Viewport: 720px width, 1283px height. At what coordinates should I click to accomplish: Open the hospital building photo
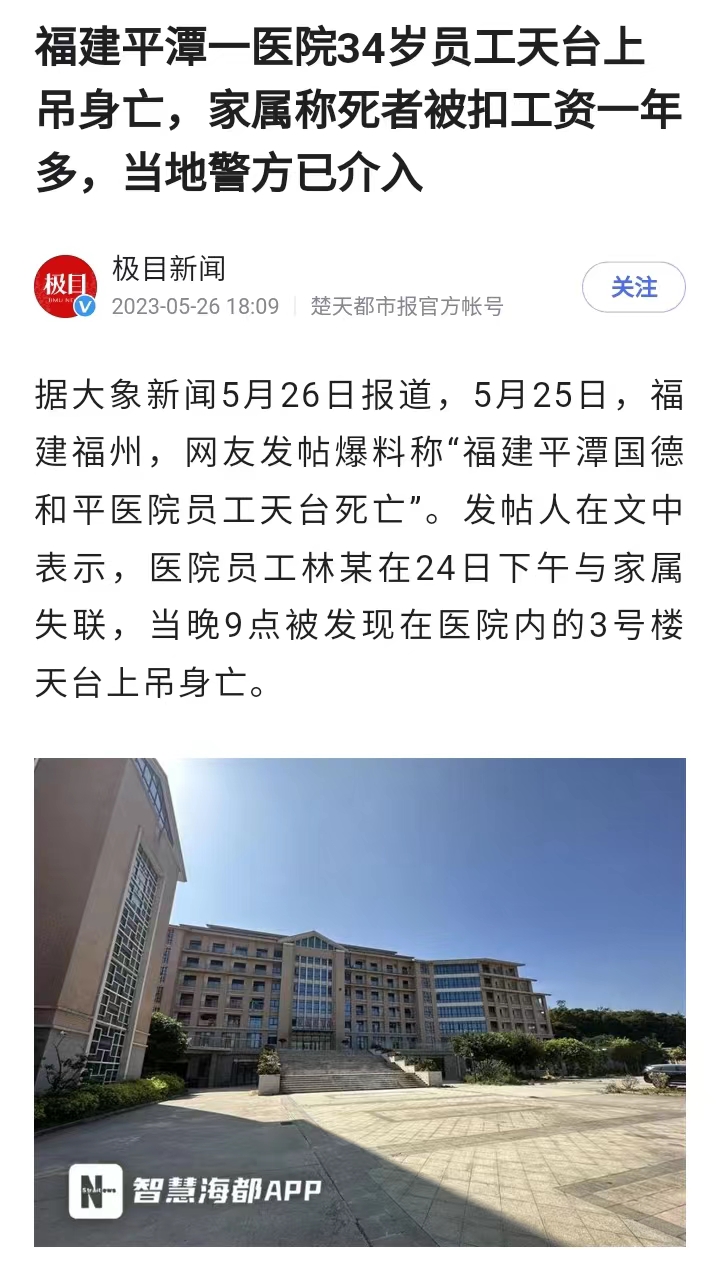pos(360,1002)
